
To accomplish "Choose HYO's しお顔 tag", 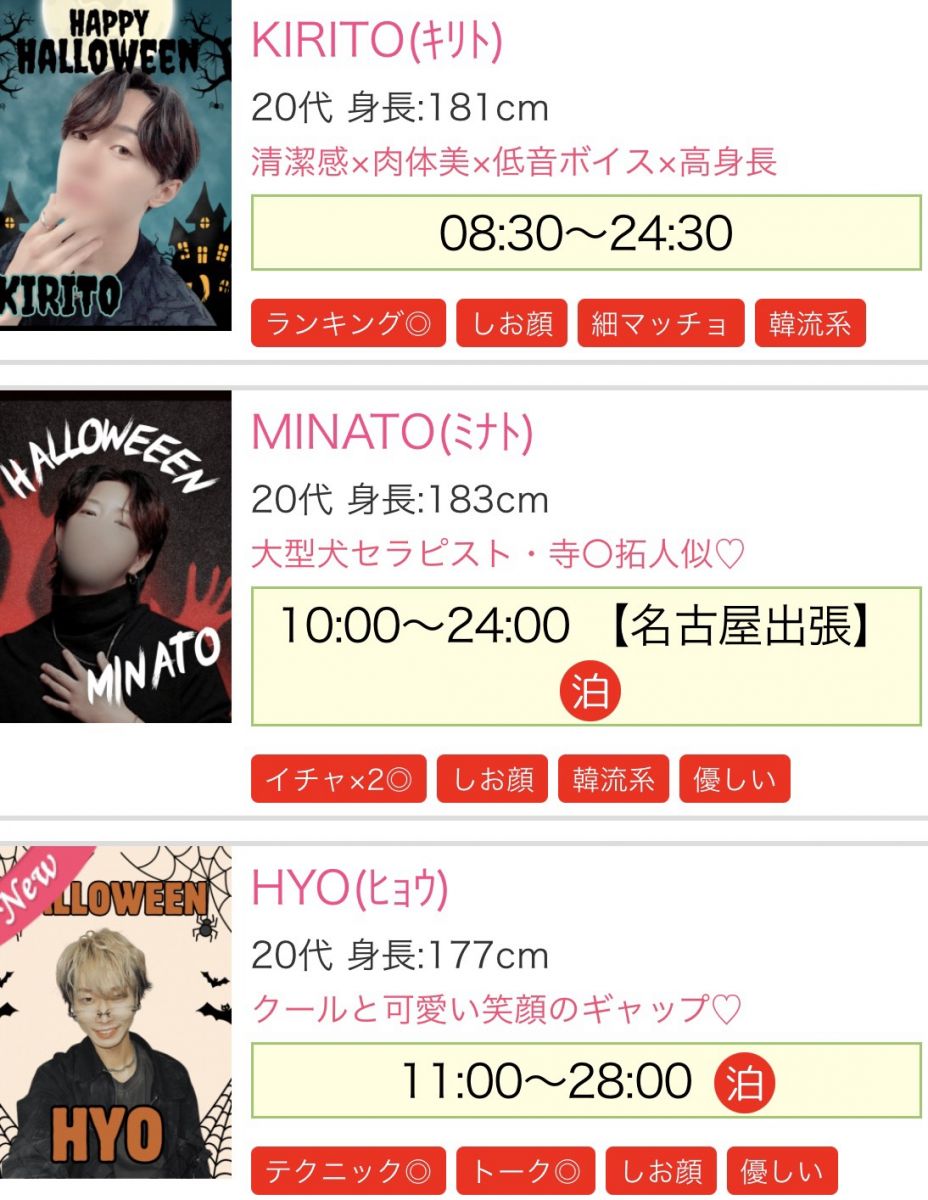I will [x=661, y=1171].
